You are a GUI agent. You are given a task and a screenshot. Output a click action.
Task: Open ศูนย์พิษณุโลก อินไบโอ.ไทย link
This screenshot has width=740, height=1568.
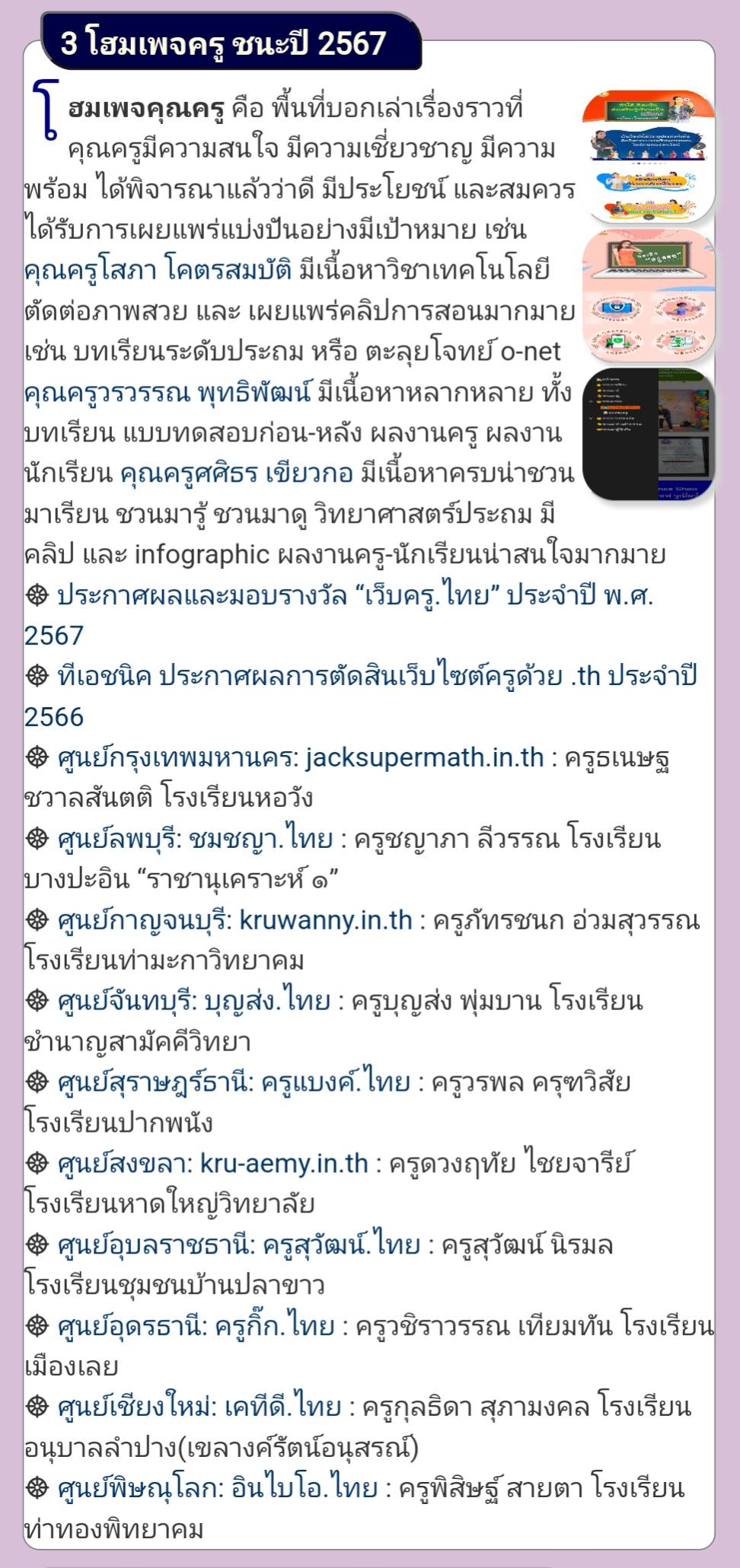click(217, 1489)
